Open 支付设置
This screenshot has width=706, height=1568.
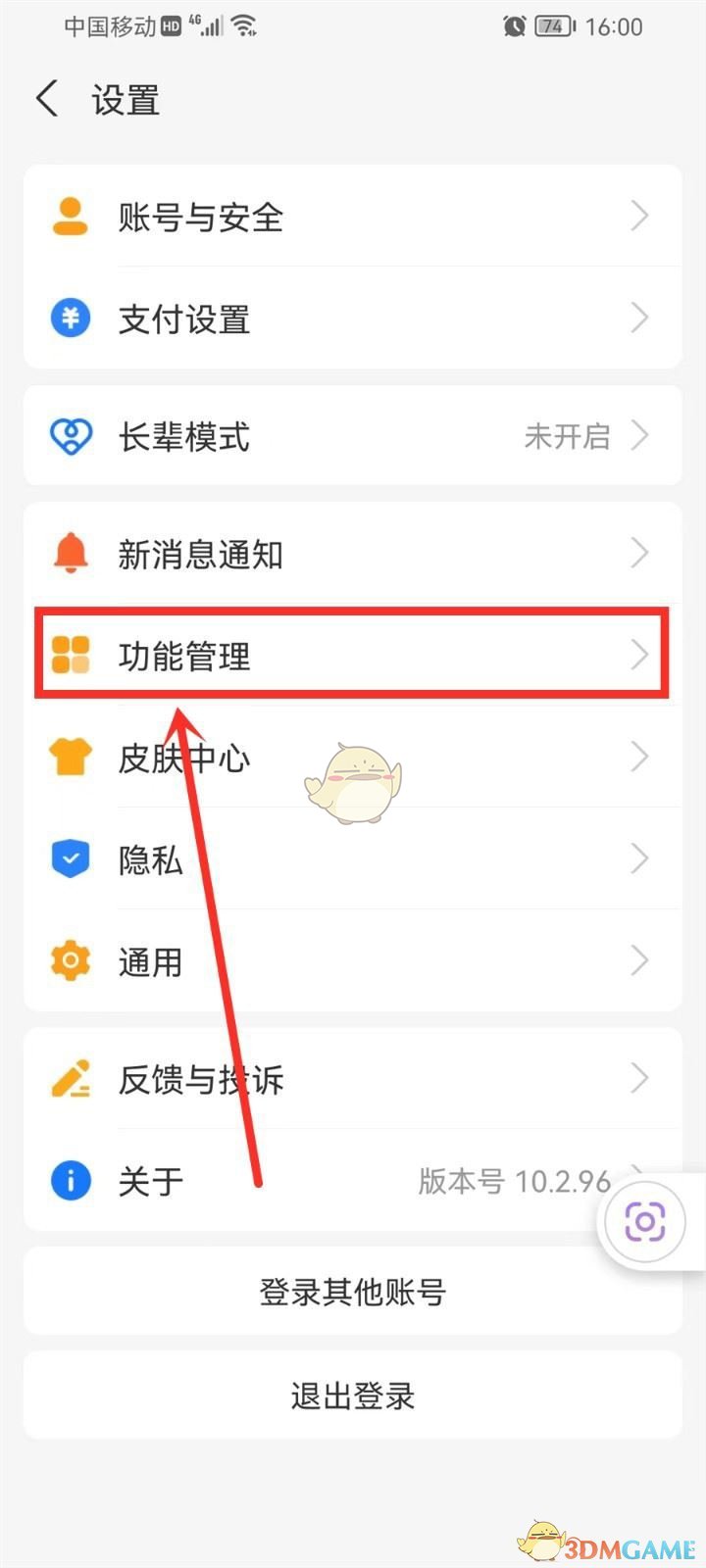tap(351, 318)
